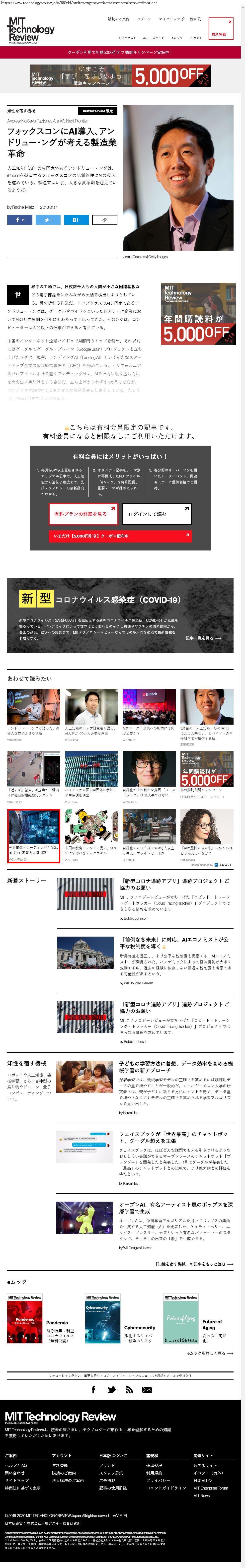Open the 検索 search icon

(x=195, y=19)
